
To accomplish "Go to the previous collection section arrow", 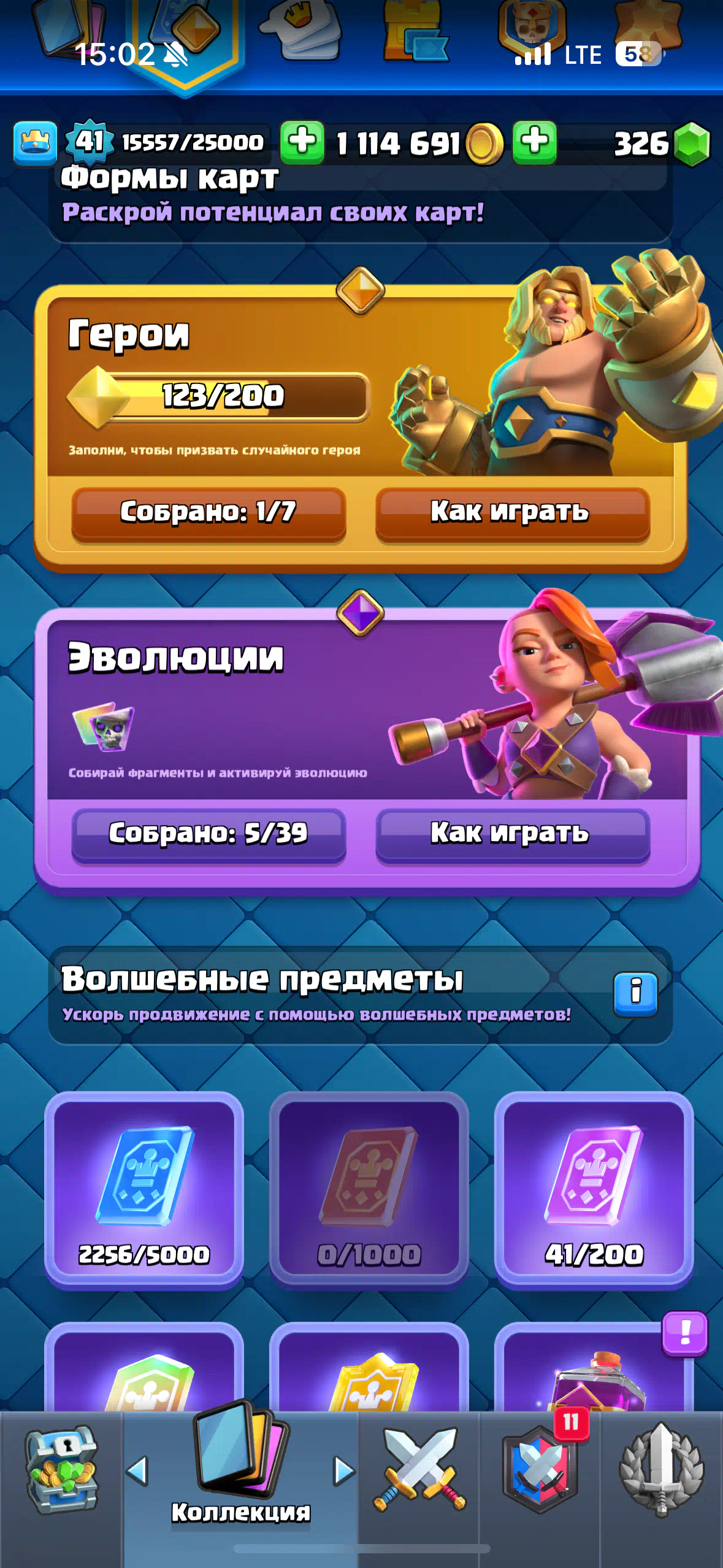I will point(137,1470).
